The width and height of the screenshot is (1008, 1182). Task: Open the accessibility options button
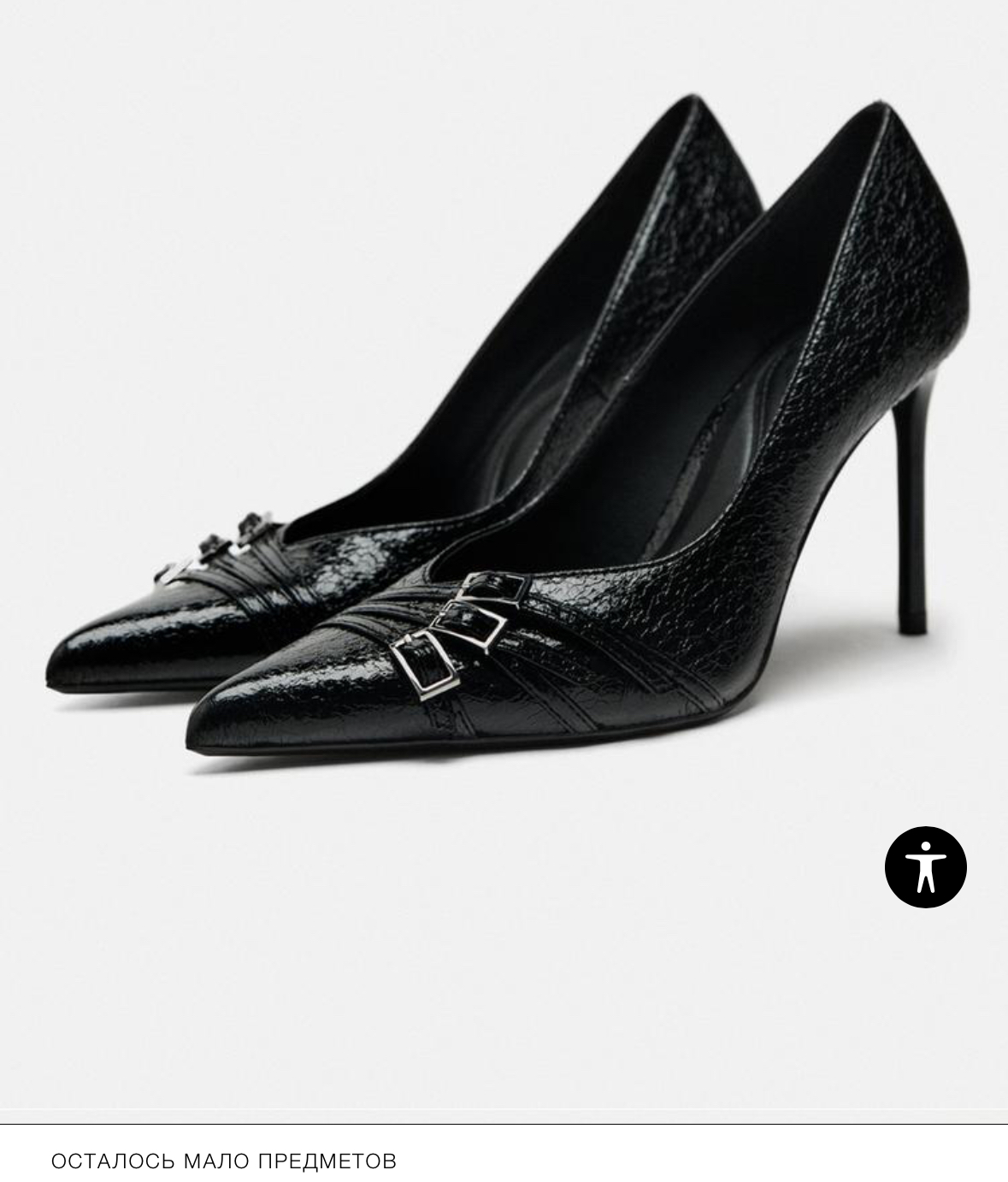(x=925, y=866)
